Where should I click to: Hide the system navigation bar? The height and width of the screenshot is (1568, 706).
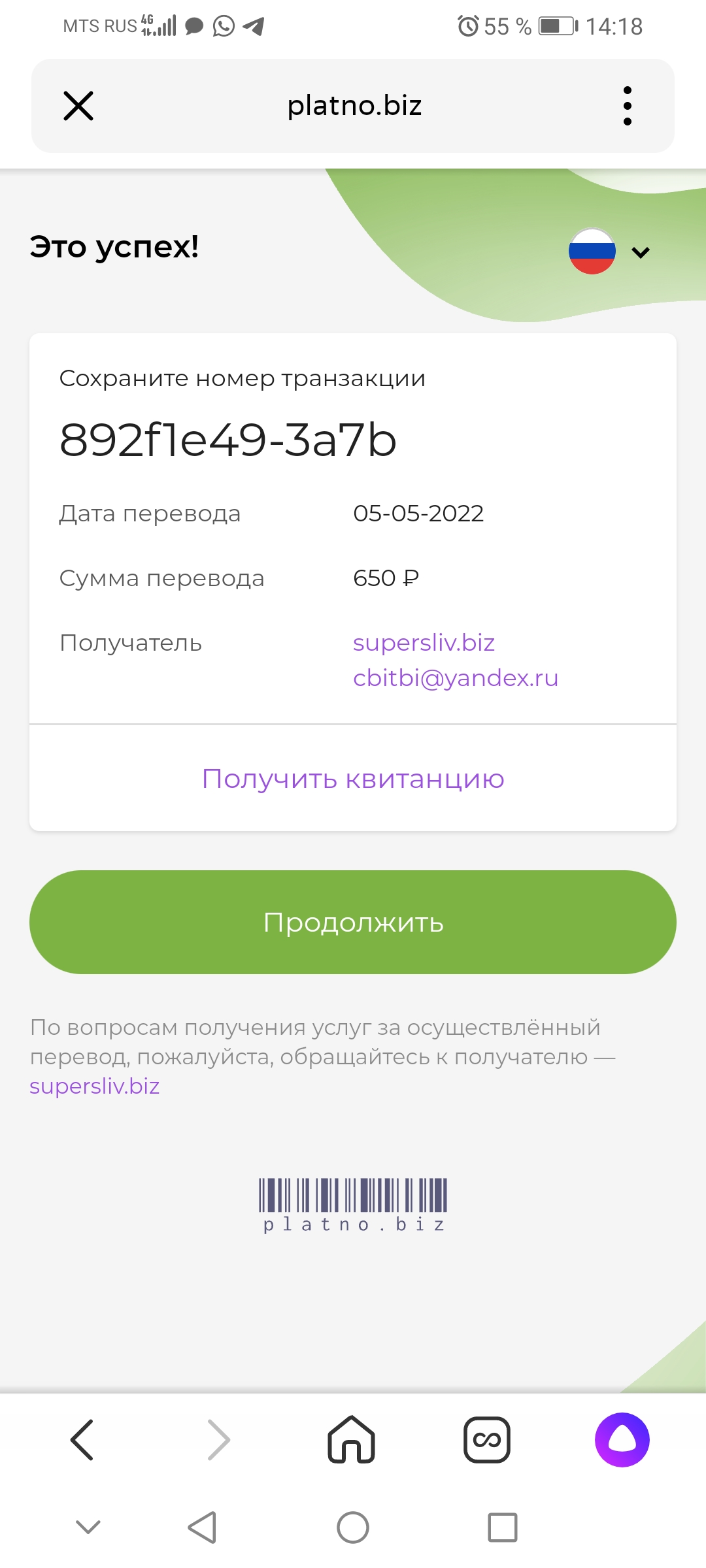[x=88, y=1527]
